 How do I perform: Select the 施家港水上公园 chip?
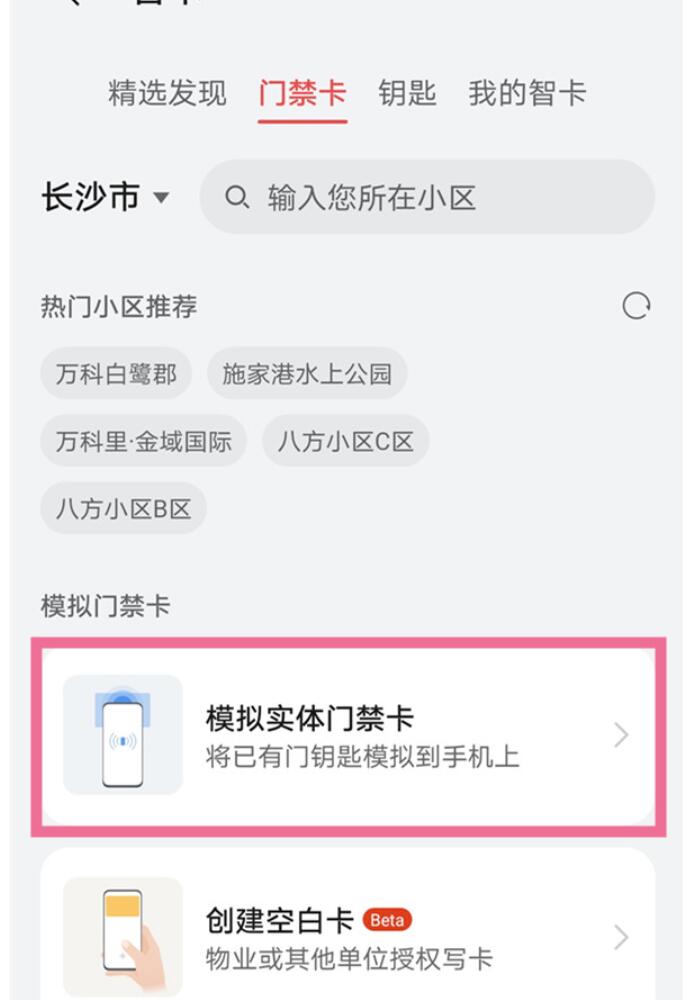[x=307, y=374]
